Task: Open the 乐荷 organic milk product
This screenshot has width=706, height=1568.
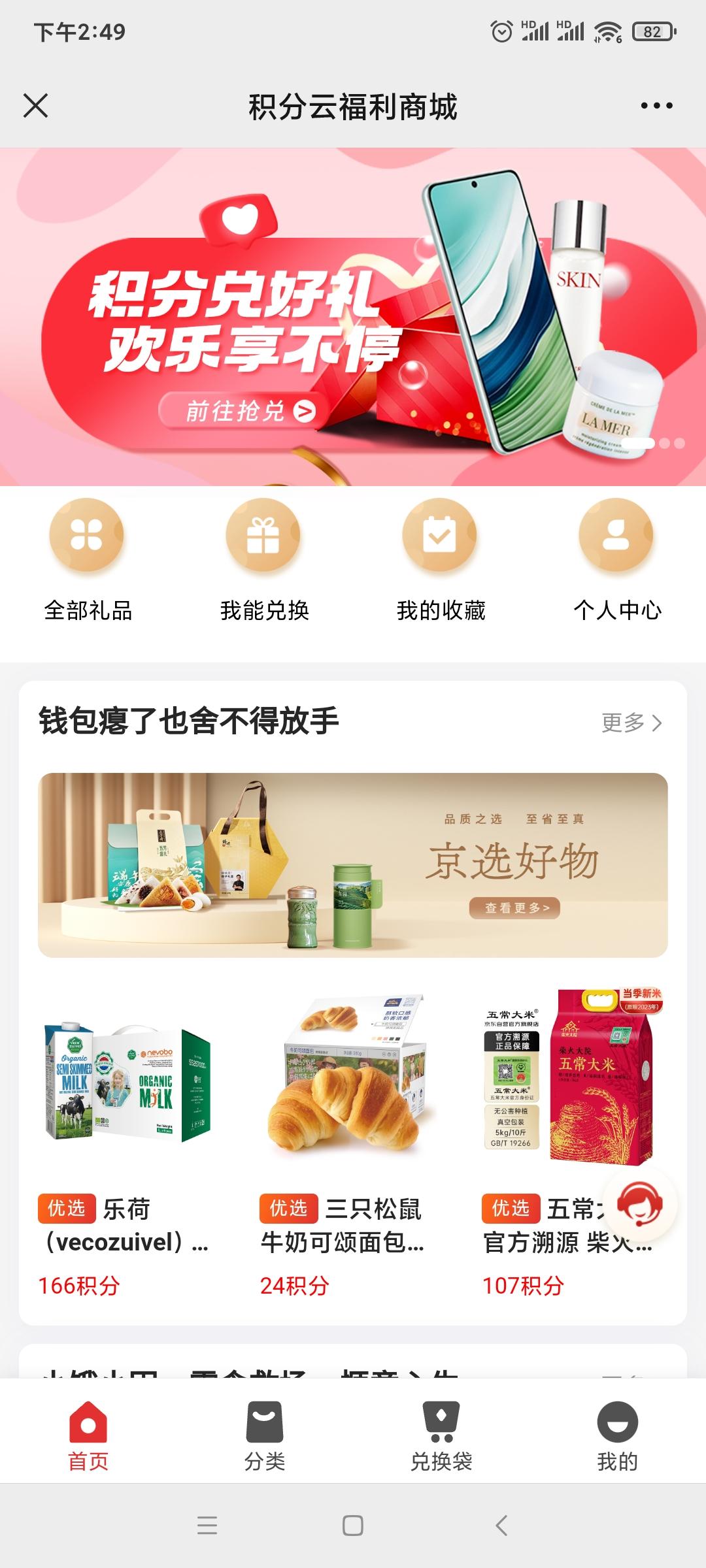Action: pyautogui.click(x=128, y=1143)
